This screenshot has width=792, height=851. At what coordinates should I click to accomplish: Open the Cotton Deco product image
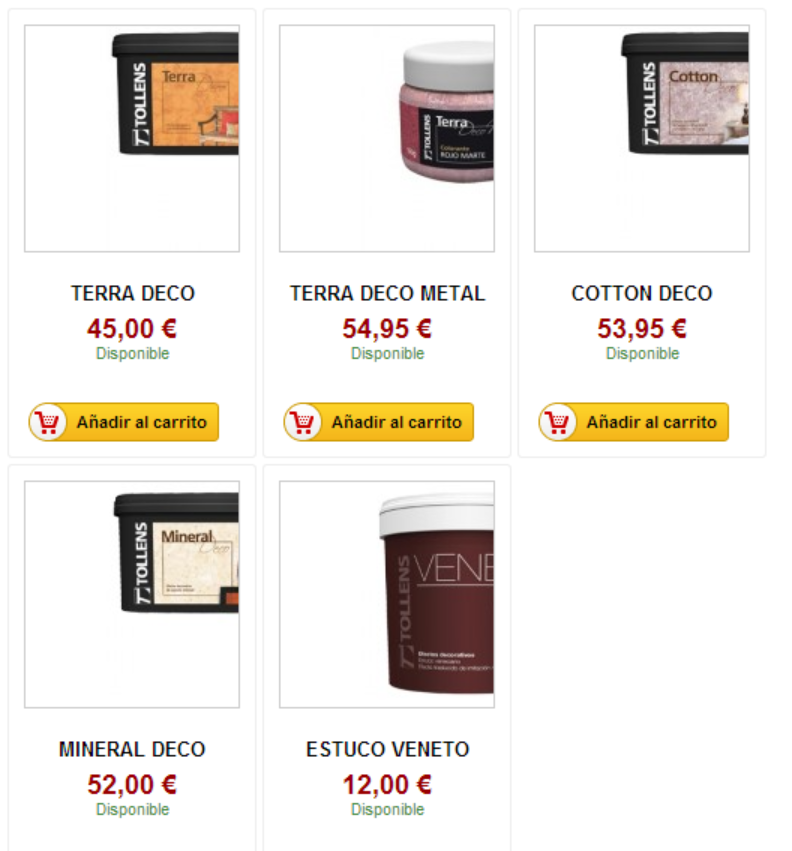pos(642,138)
